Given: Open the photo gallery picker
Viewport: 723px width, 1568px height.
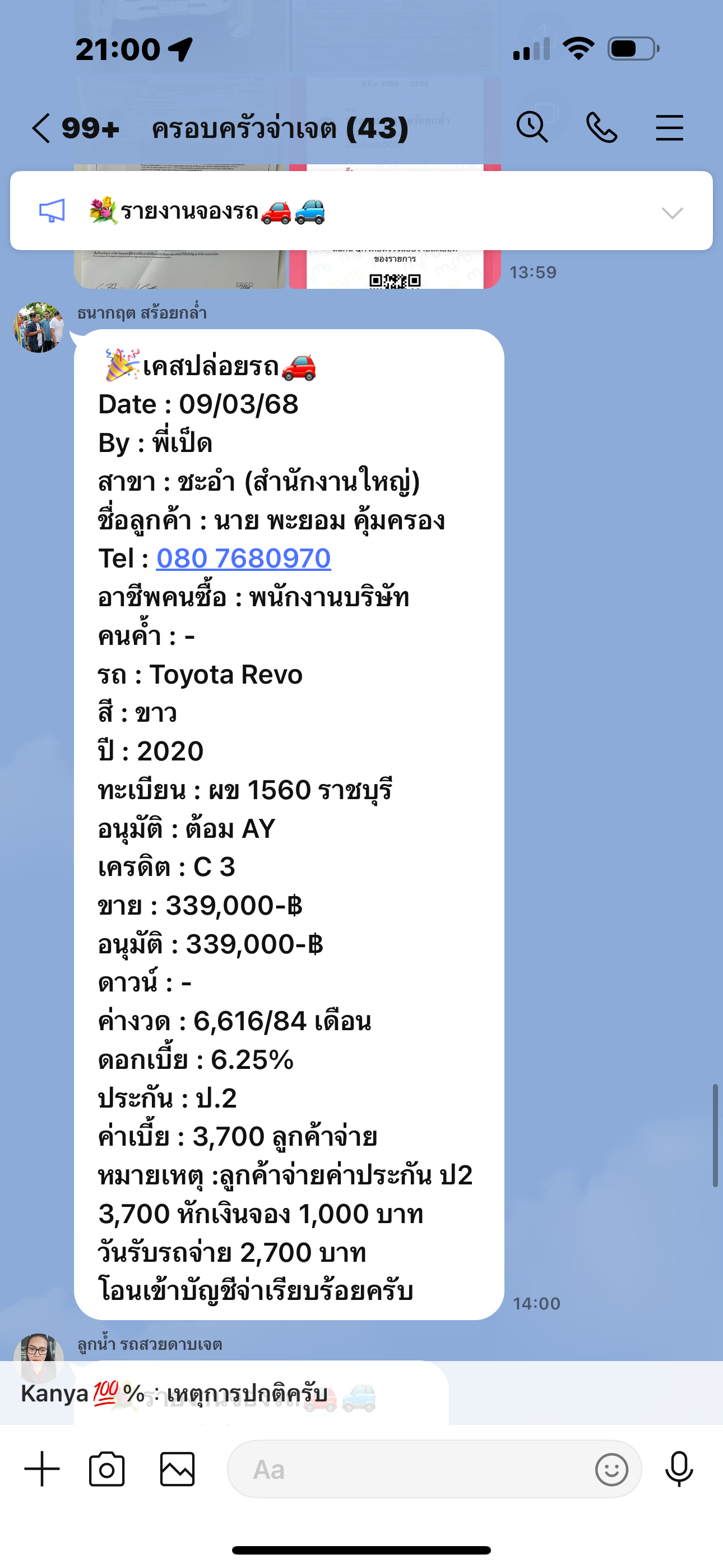Looking at the screenshot, I should [x=177, y=1469].
